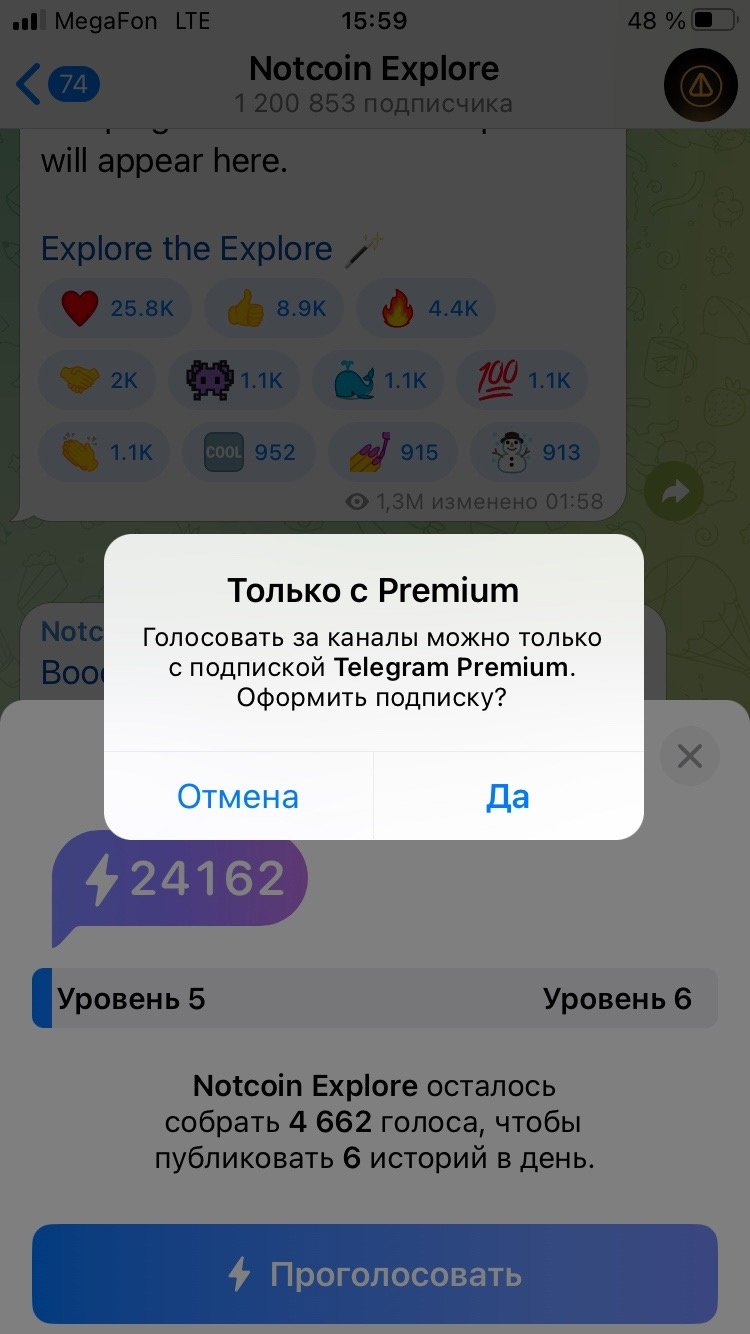Image resolution: width=750 pixels, height=1334 pixels.
Task: React with the snowman emoji 913
Action: [x=535, y=452]
